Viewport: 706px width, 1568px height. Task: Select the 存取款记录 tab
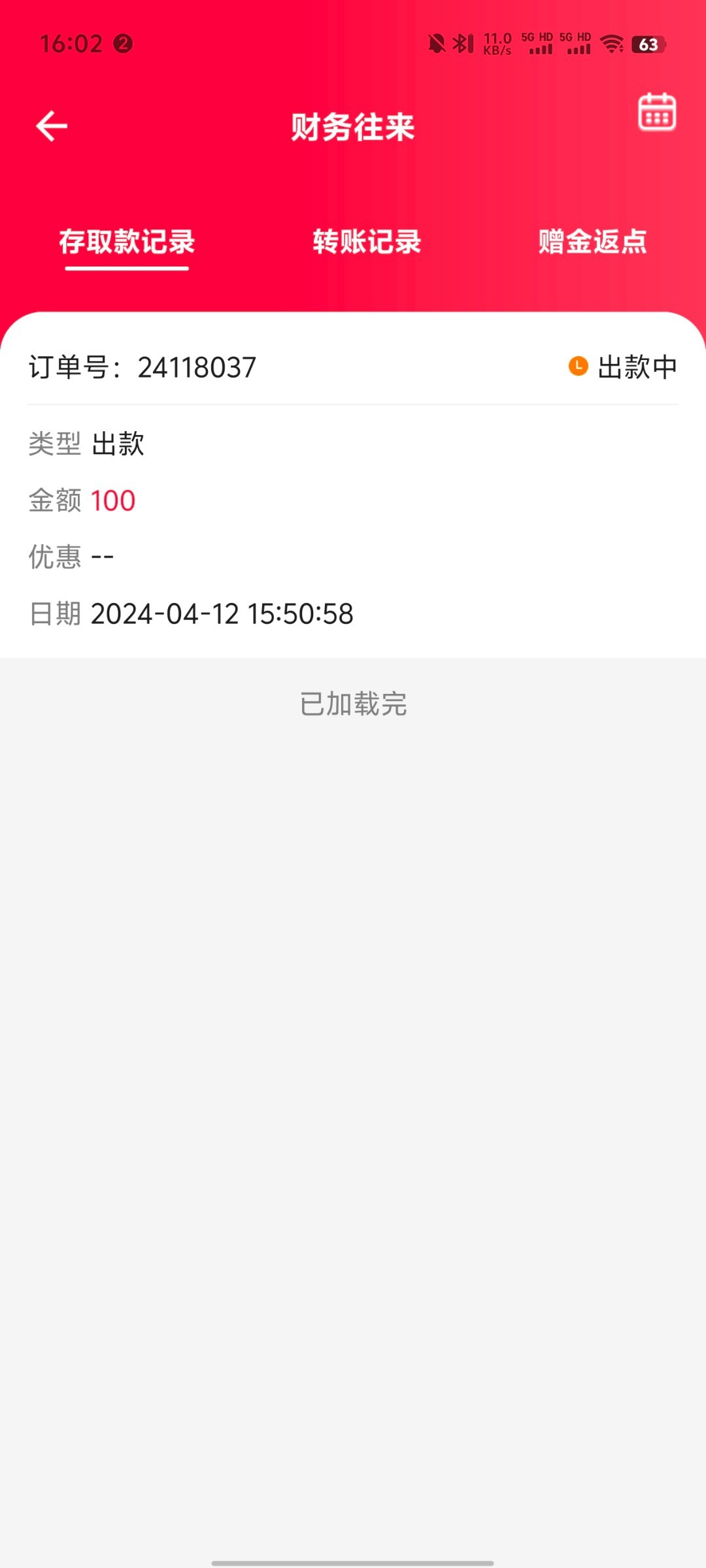[127, 242]
